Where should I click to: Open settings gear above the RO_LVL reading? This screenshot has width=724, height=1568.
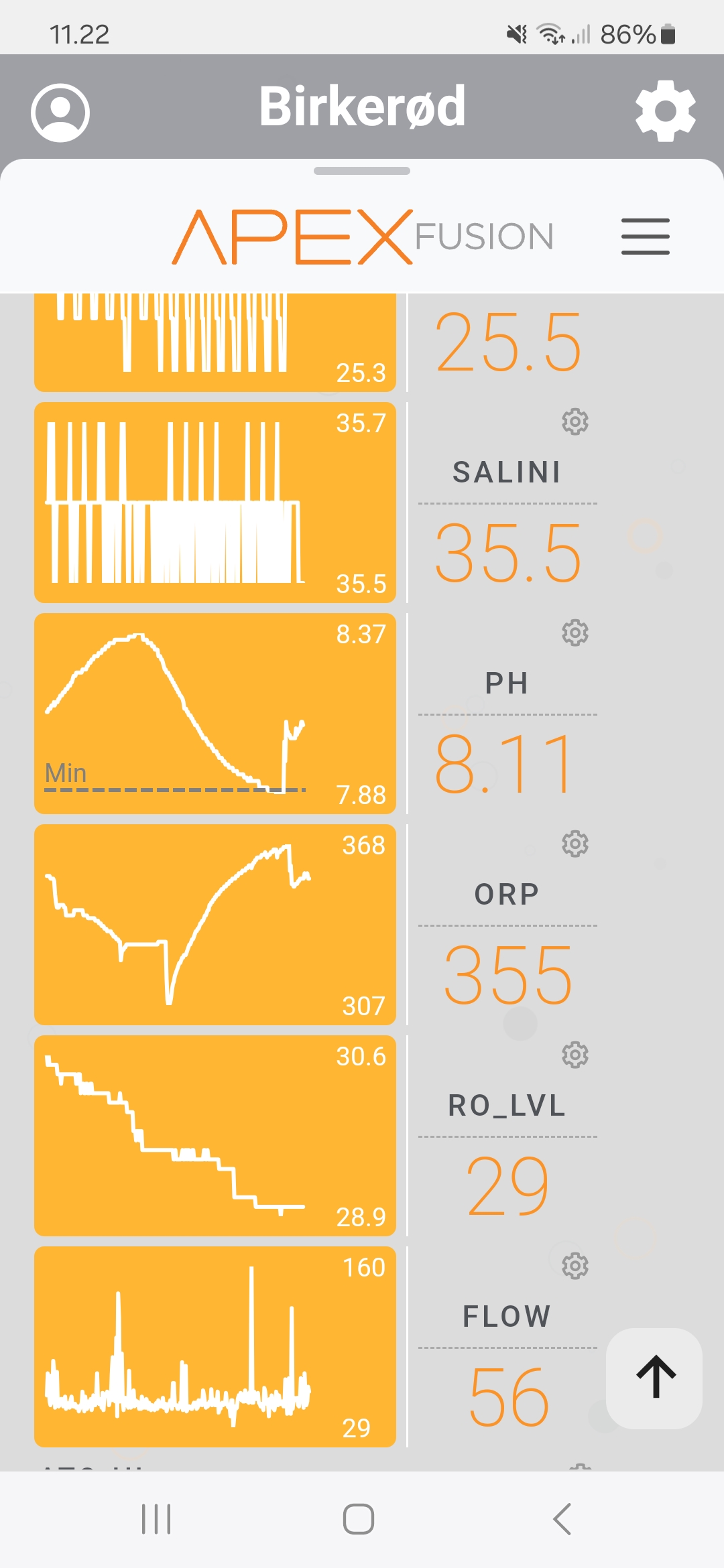[x=575, y=1055]
